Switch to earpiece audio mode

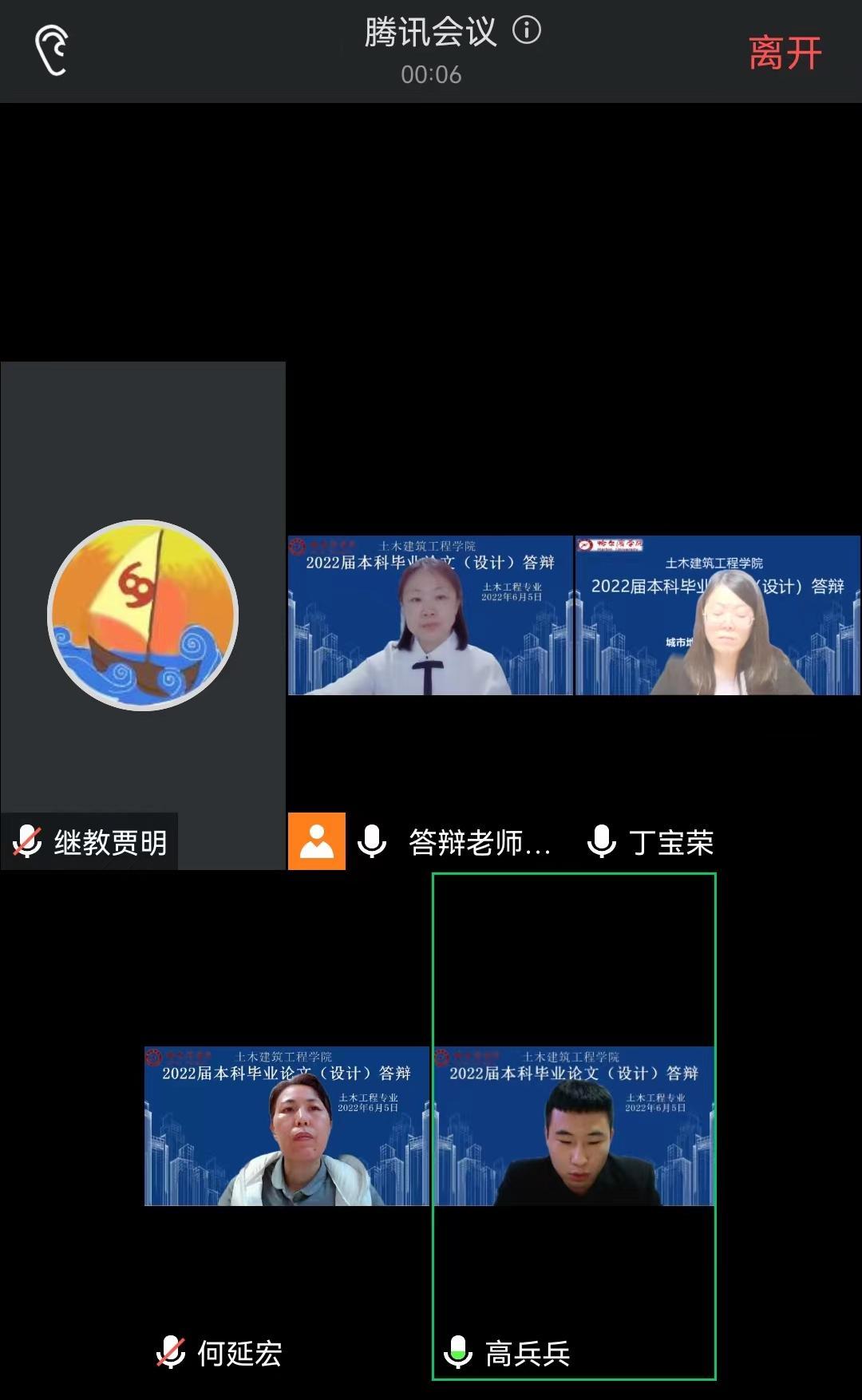click(x=52, y=50)
